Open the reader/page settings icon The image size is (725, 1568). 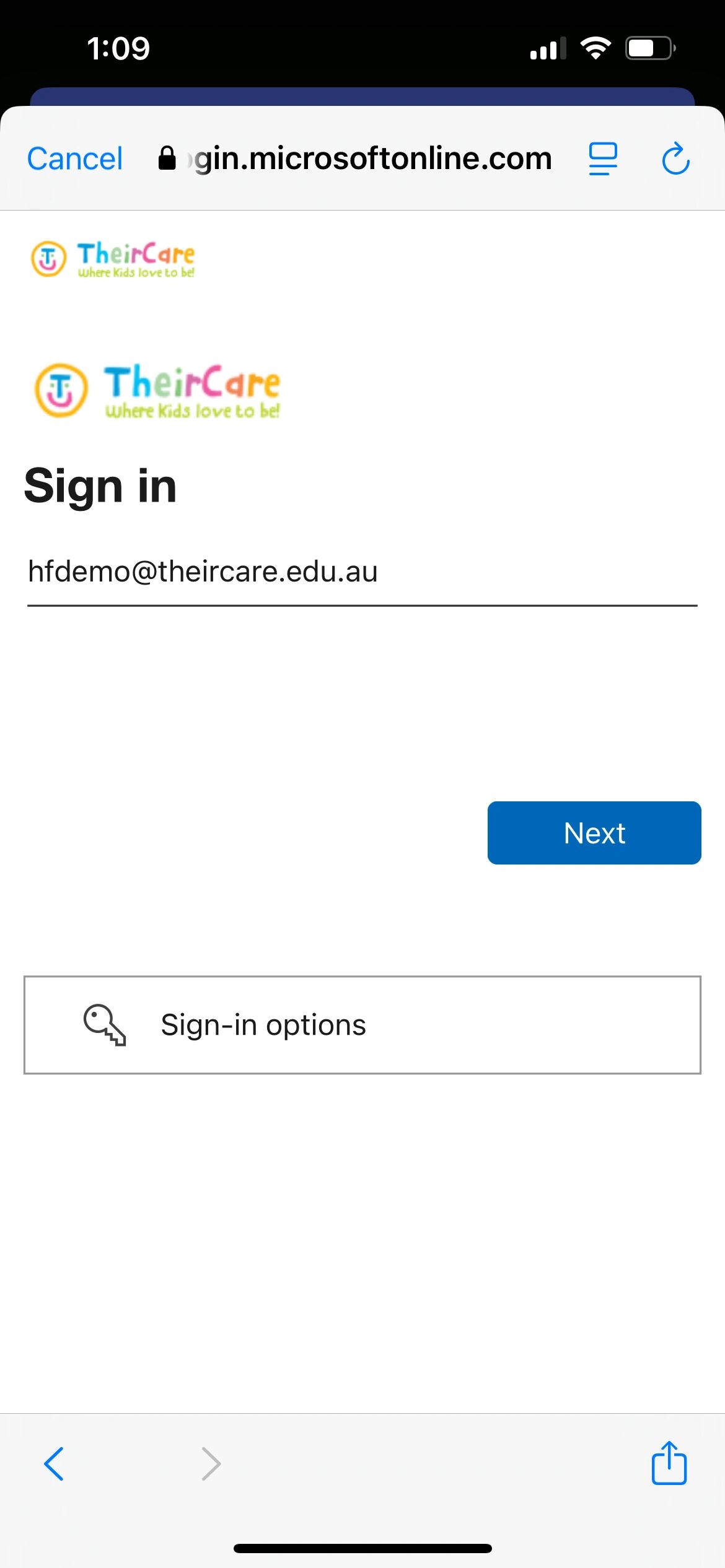(602, 159)
